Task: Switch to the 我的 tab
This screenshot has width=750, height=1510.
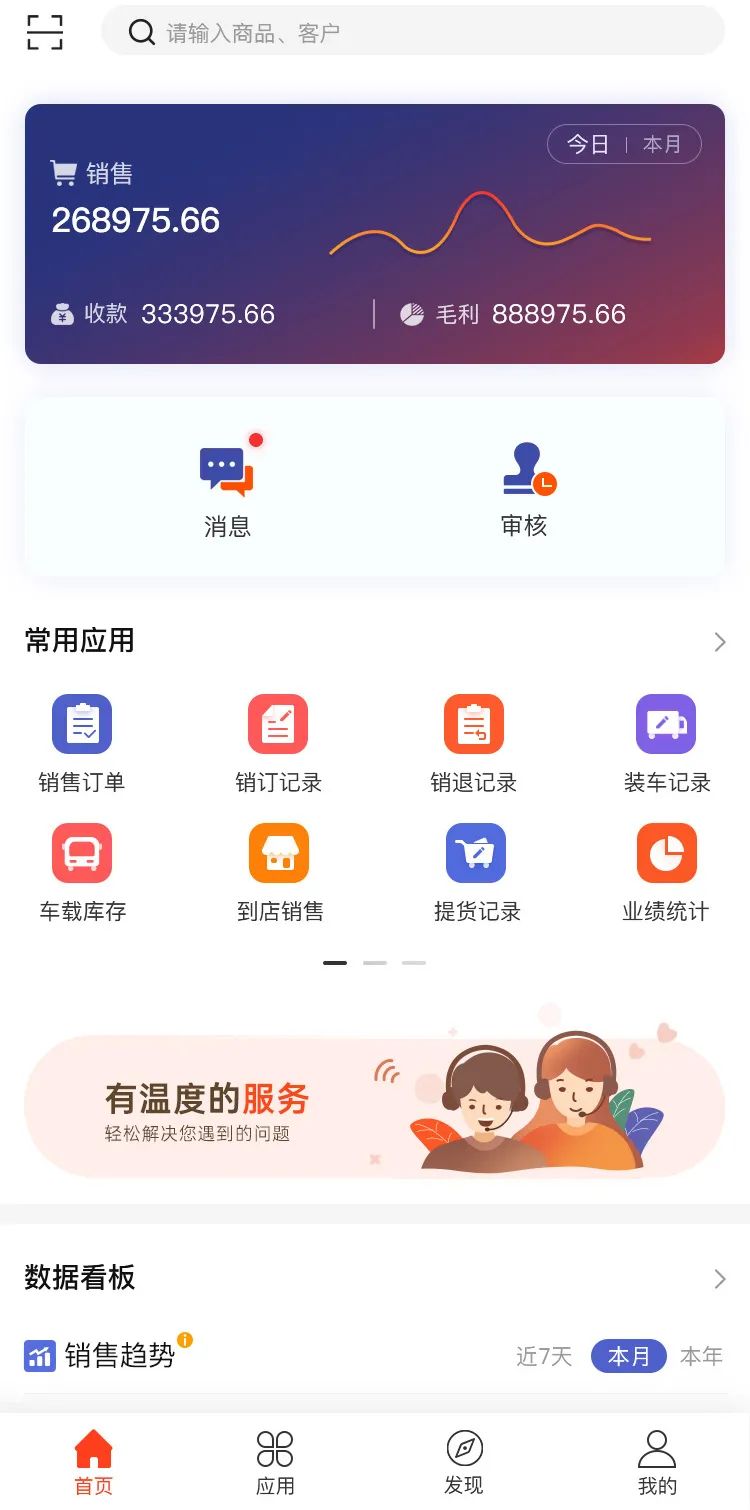Action: pos(657,1462)
